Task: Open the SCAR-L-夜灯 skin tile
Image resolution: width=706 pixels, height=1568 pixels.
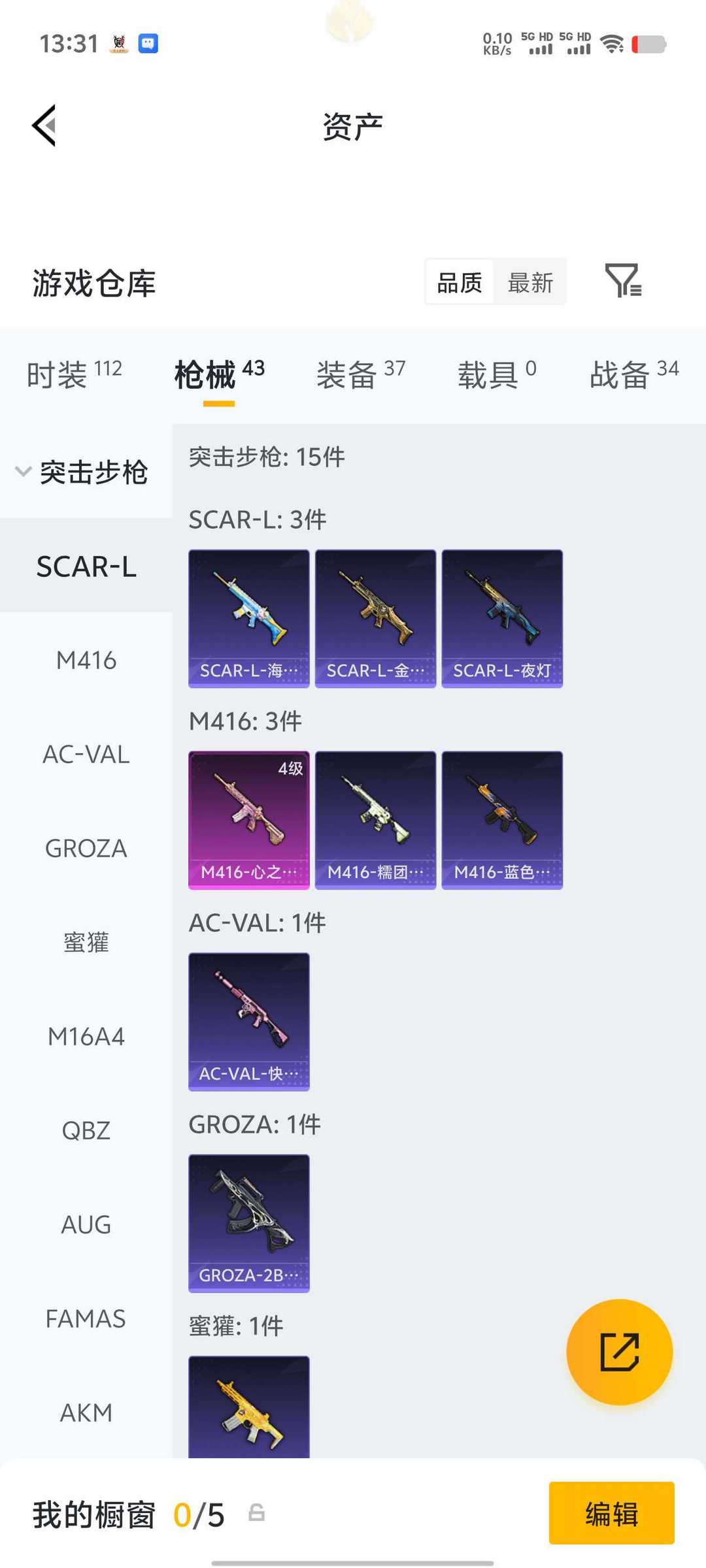Action: click(x=502, y=618)
